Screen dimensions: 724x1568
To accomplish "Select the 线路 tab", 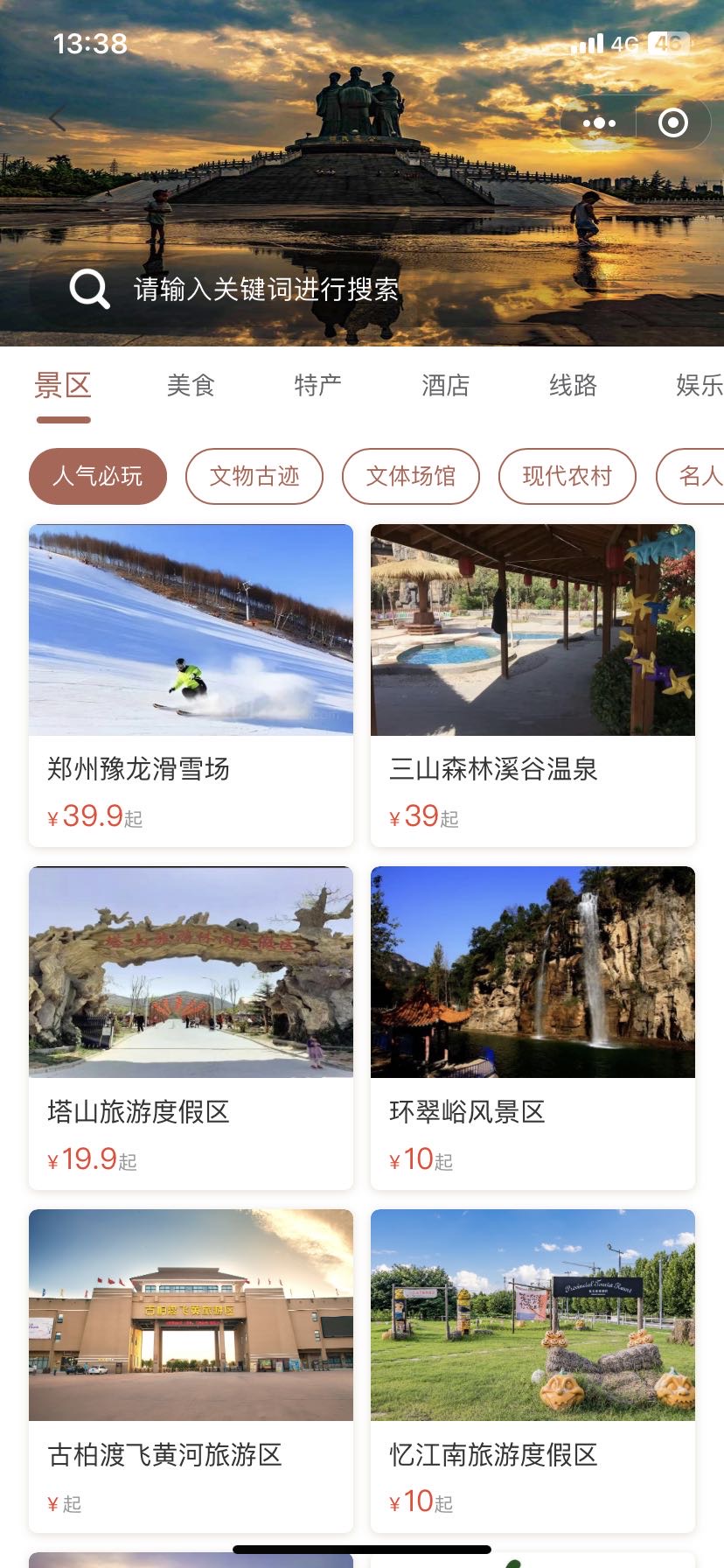I will point(573,385).
